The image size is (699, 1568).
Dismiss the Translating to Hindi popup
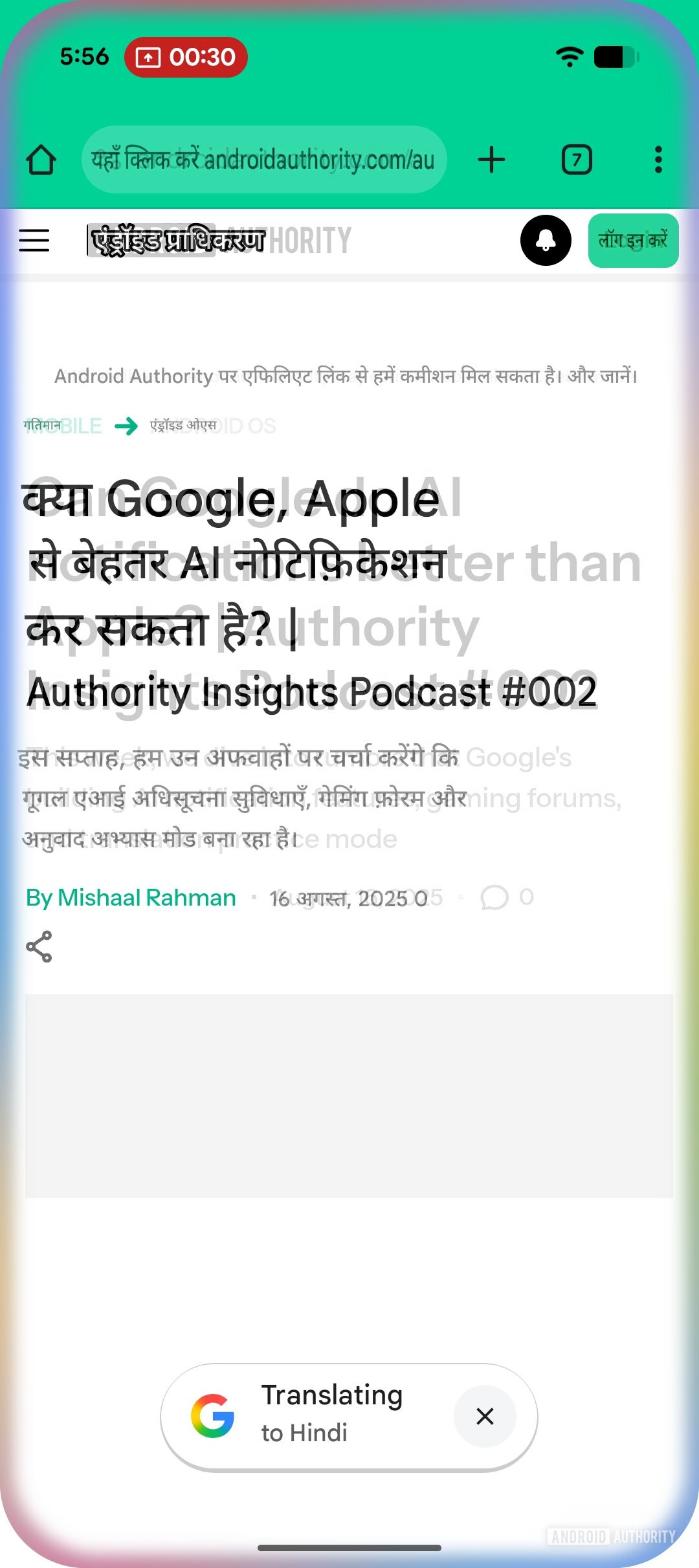[485, 1417]
